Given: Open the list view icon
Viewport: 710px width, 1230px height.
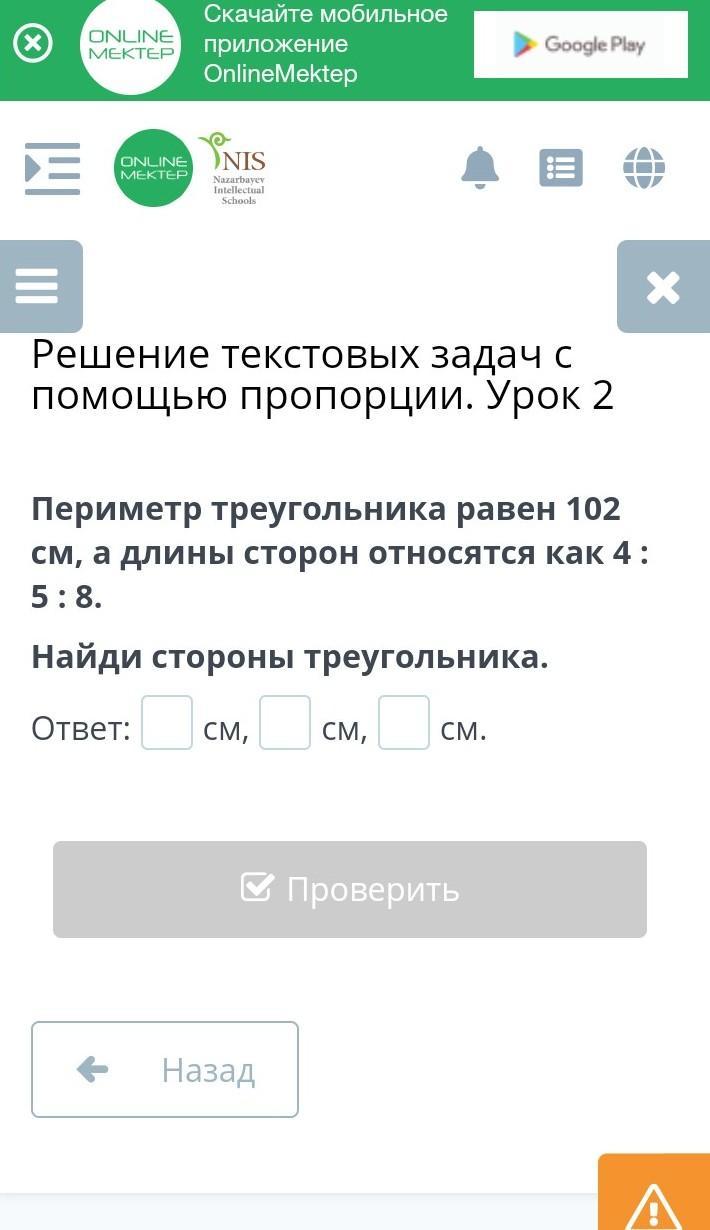Looking at the screenshot, I should 561,168.
